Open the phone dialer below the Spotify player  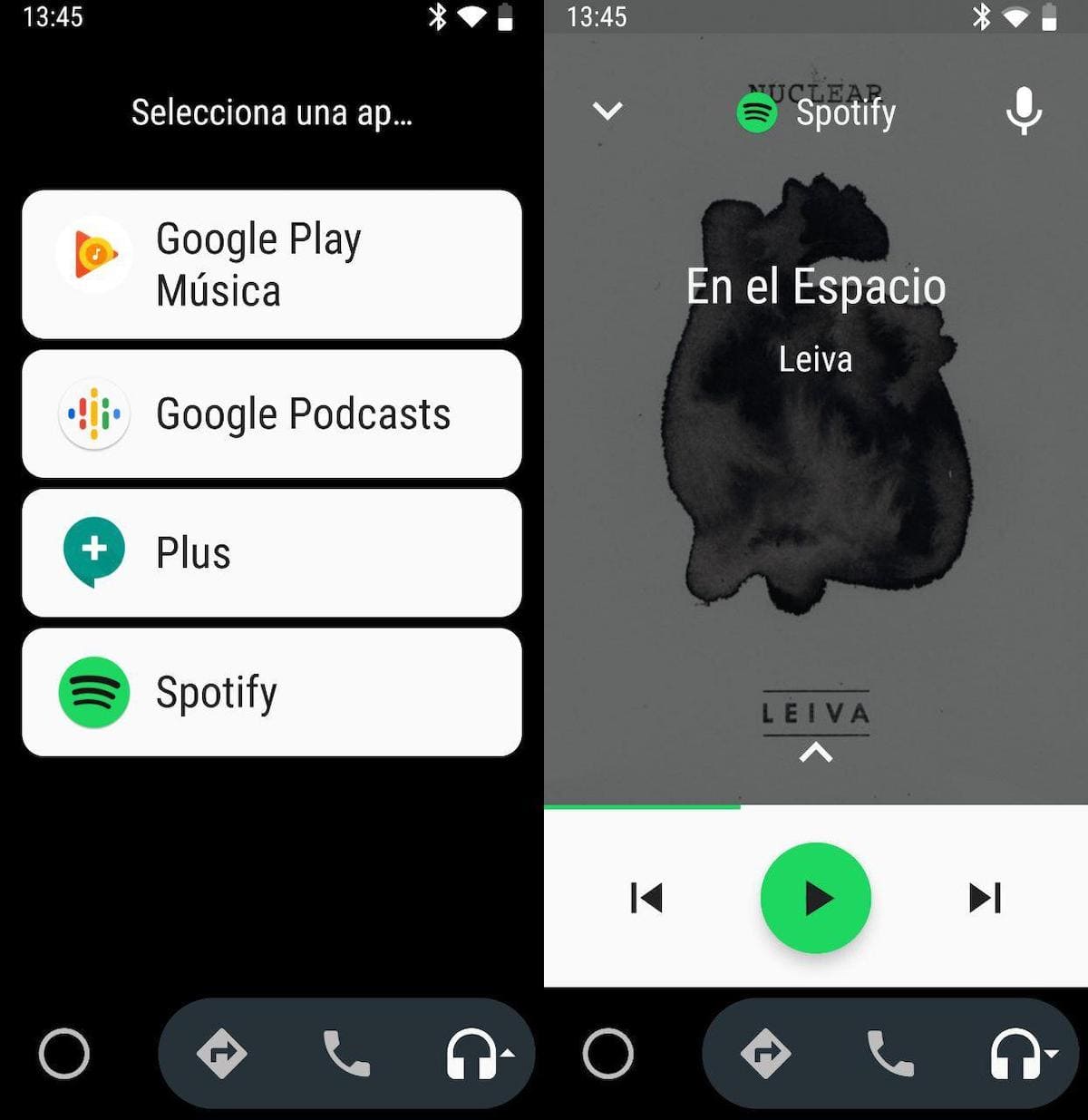click(x=890, y=1054)
